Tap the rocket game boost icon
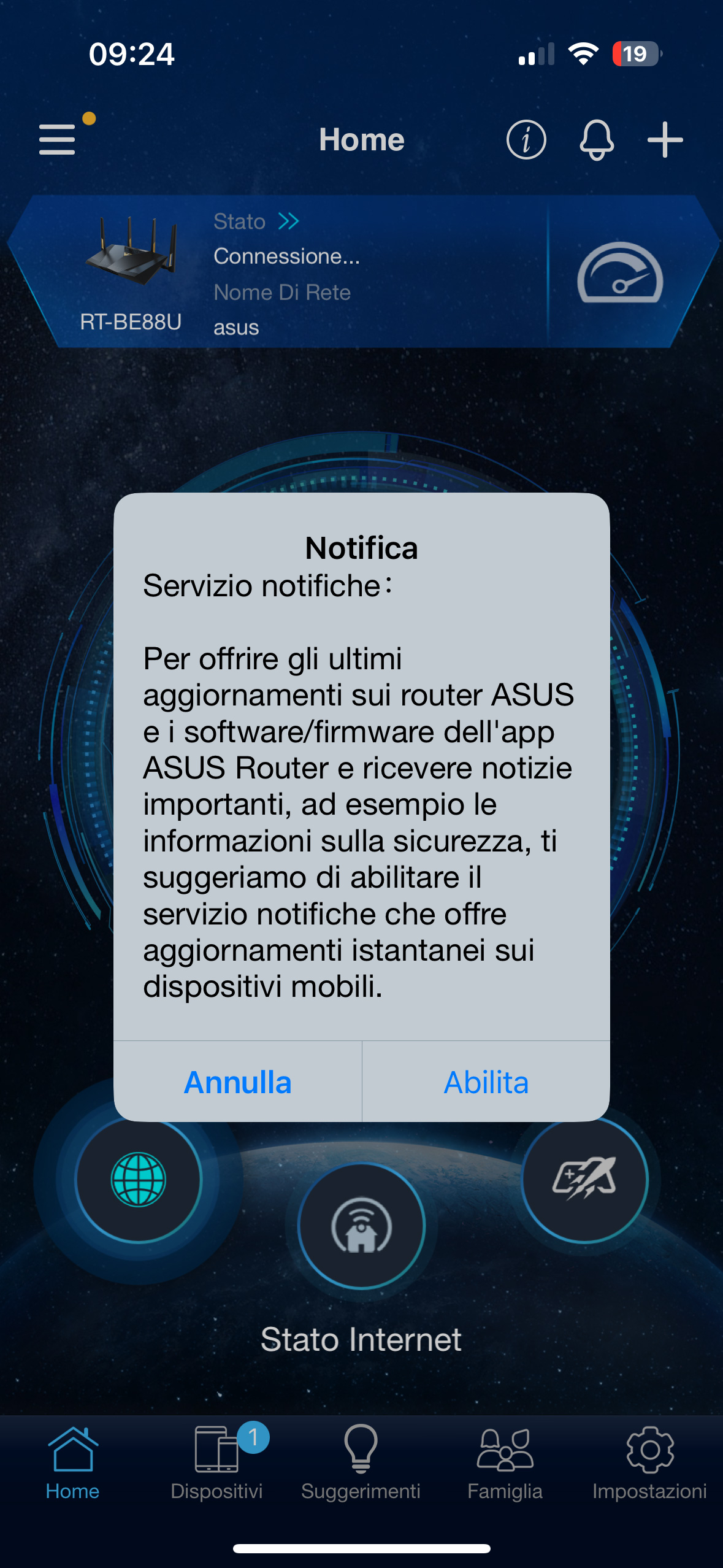This screenshot has height=1568, width=723. point(584,1178)
